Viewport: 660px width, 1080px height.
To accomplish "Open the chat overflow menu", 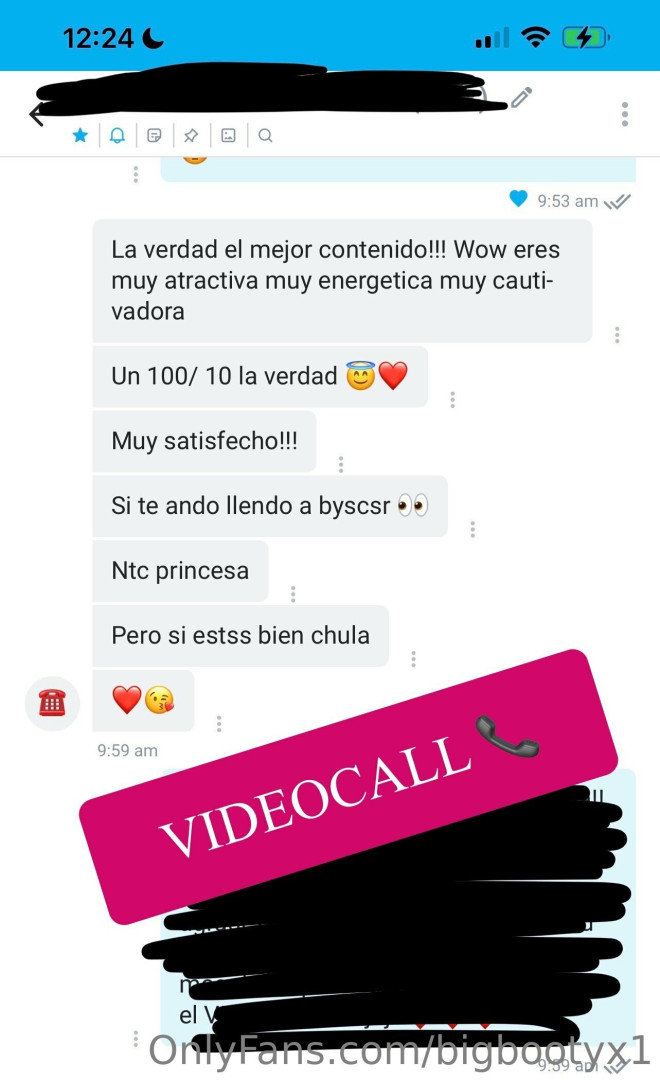I will [x=625, y=113].
